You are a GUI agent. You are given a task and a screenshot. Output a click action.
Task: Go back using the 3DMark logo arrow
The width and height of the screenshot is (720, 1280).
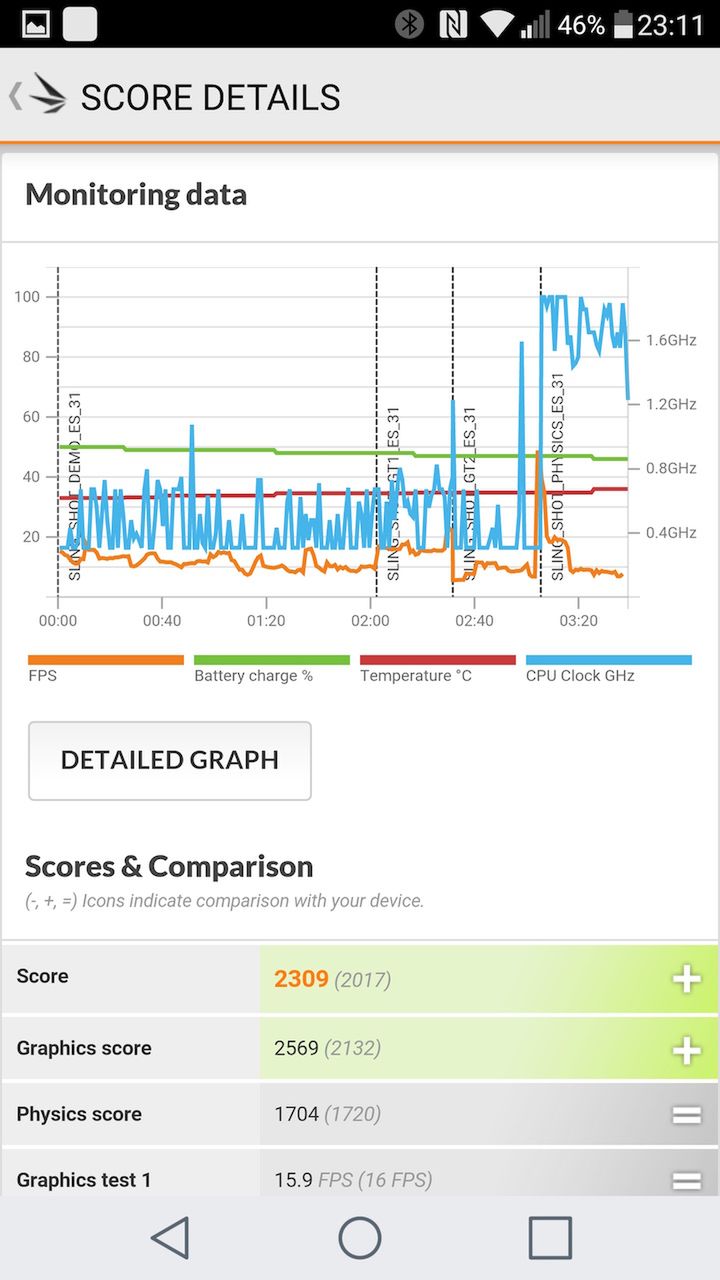point(38,96)
